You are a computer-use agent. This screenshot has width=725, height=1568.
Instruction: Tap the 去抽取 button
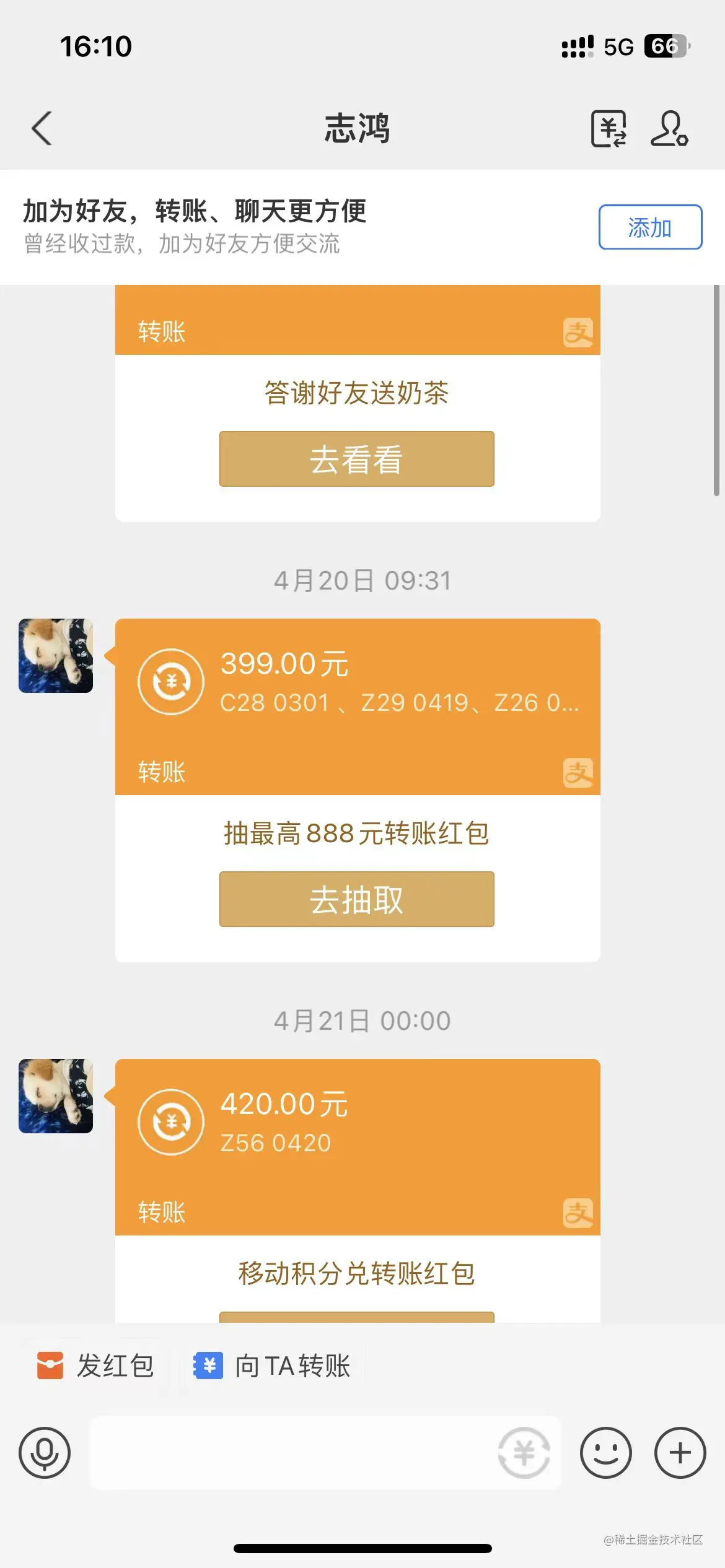point(356,899)
